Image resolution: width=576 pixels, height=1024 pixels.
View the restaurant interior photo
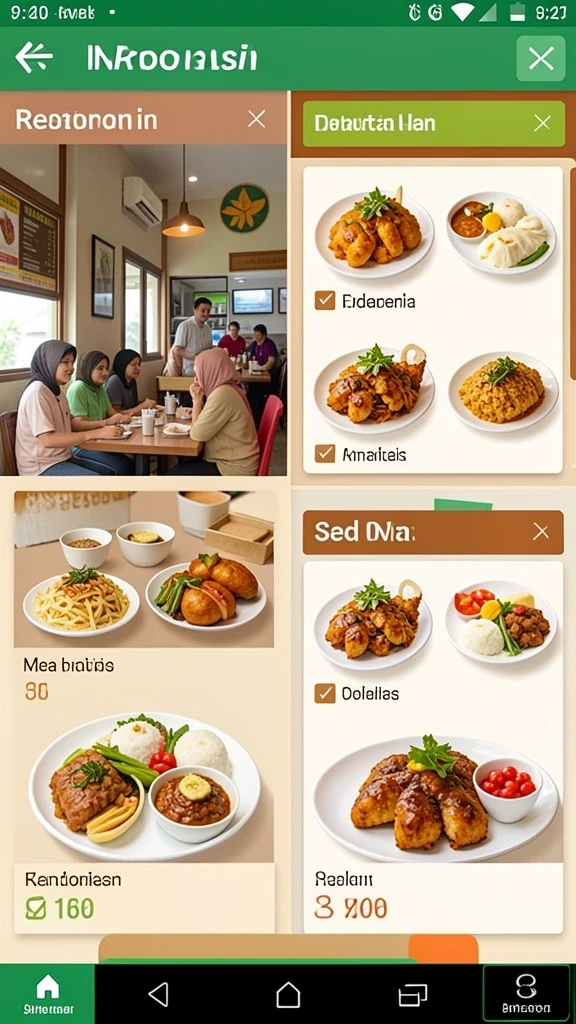143,310
